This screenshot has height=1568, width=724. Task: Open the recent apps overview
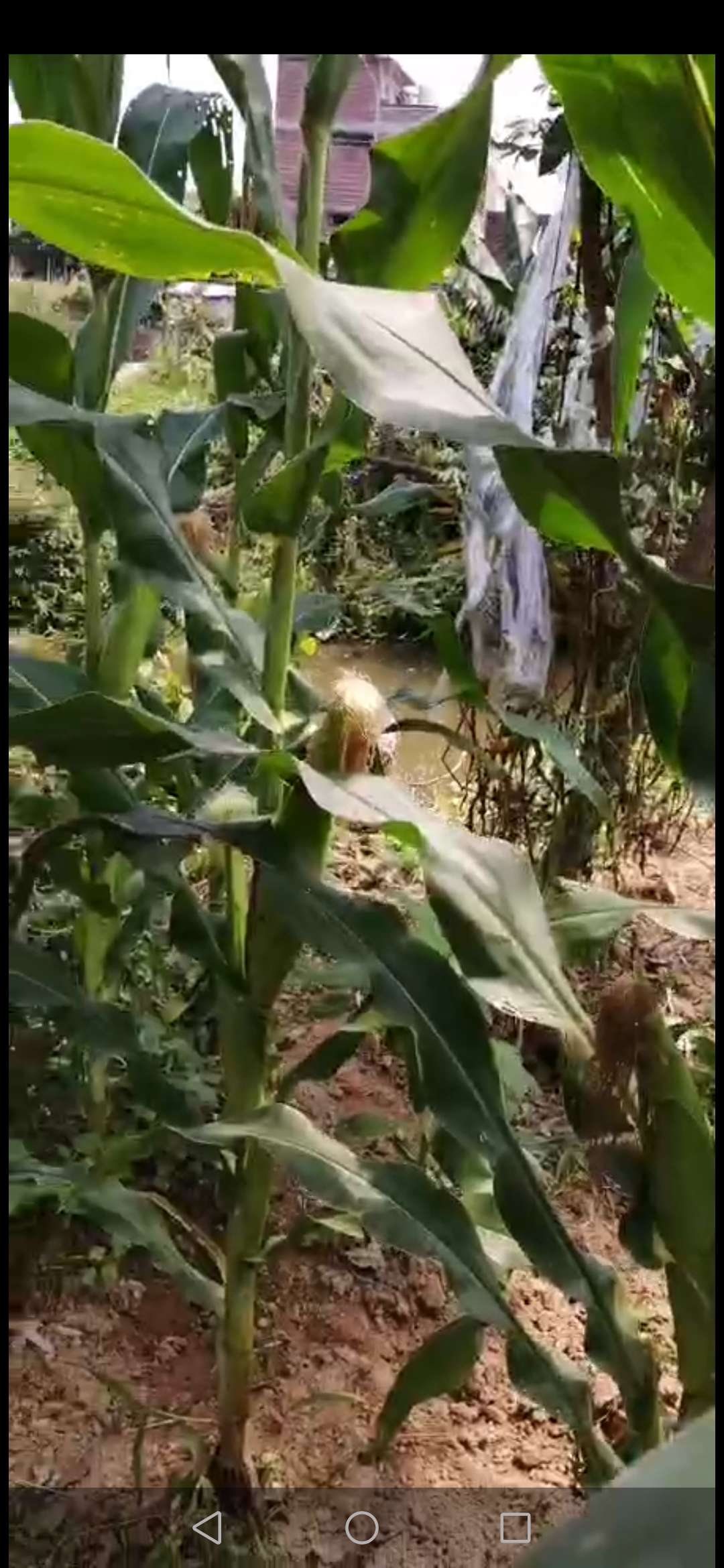pos(516,1528)
